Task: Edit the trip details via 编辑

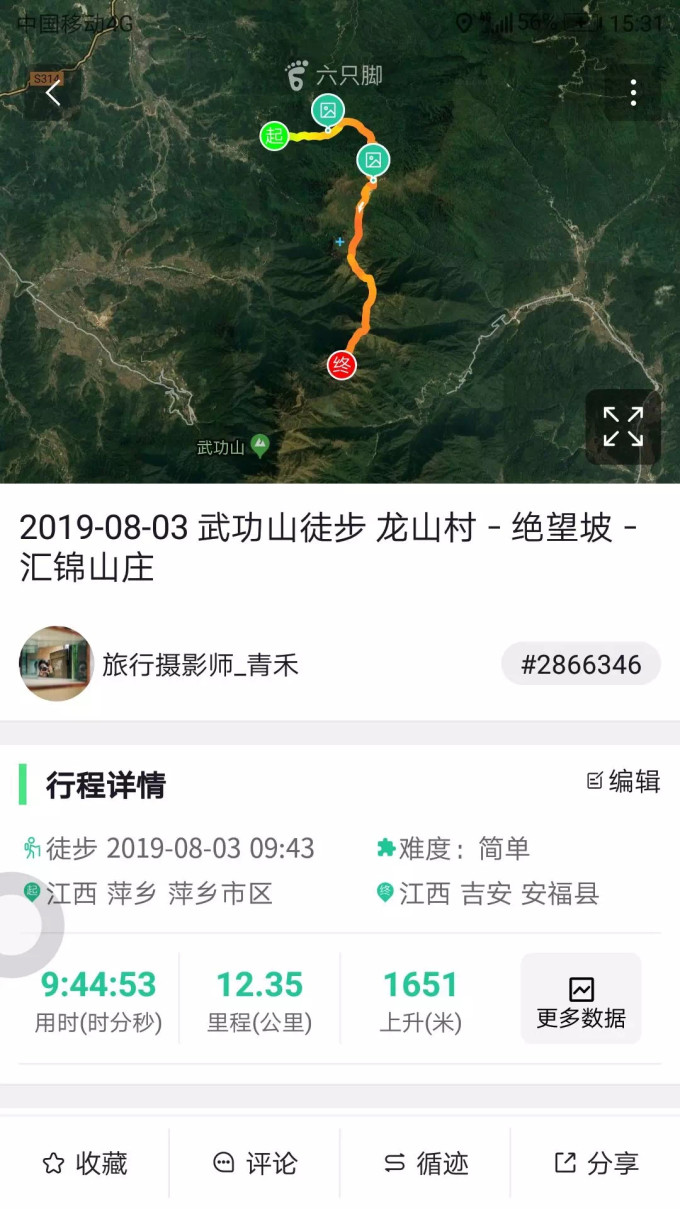Action: (x=623, y=782)
